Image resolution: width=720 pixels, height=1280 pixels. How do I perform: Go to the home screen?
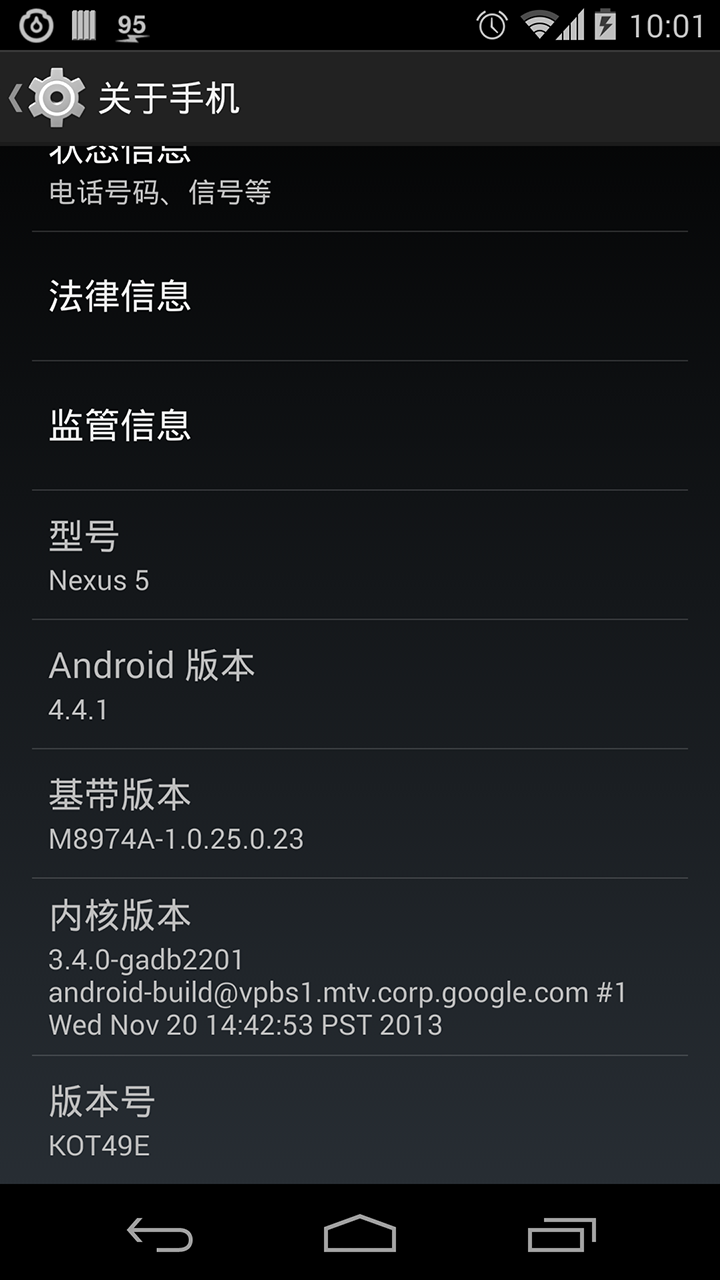coord(360,1234)
